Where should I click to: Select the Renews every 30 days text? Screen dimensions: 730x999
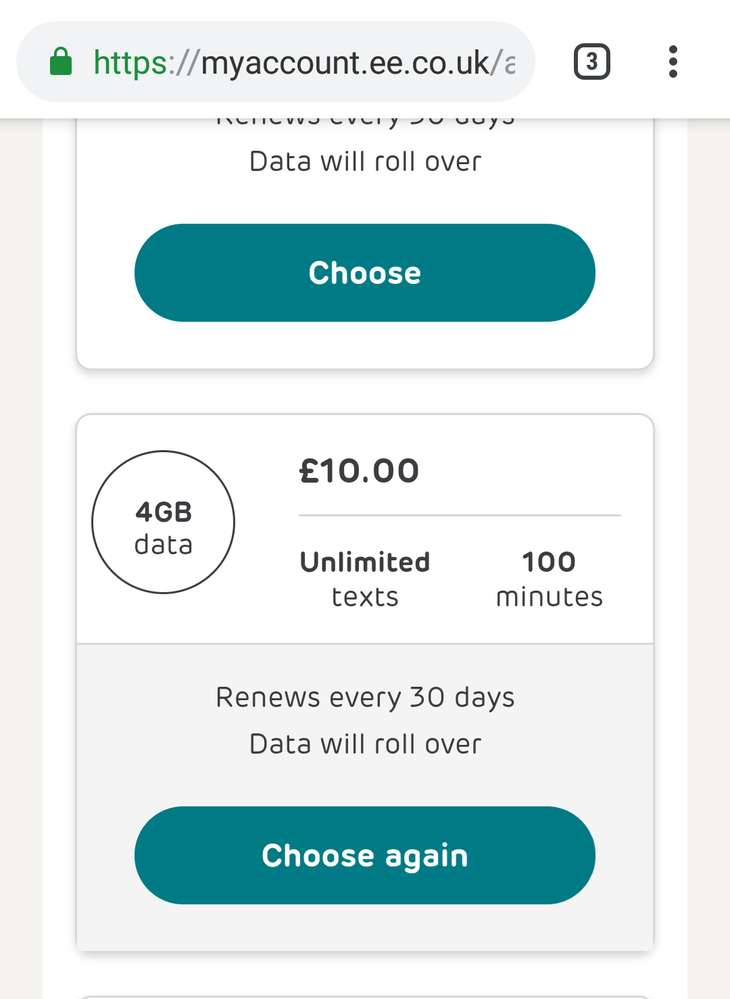tap(365, 697)
